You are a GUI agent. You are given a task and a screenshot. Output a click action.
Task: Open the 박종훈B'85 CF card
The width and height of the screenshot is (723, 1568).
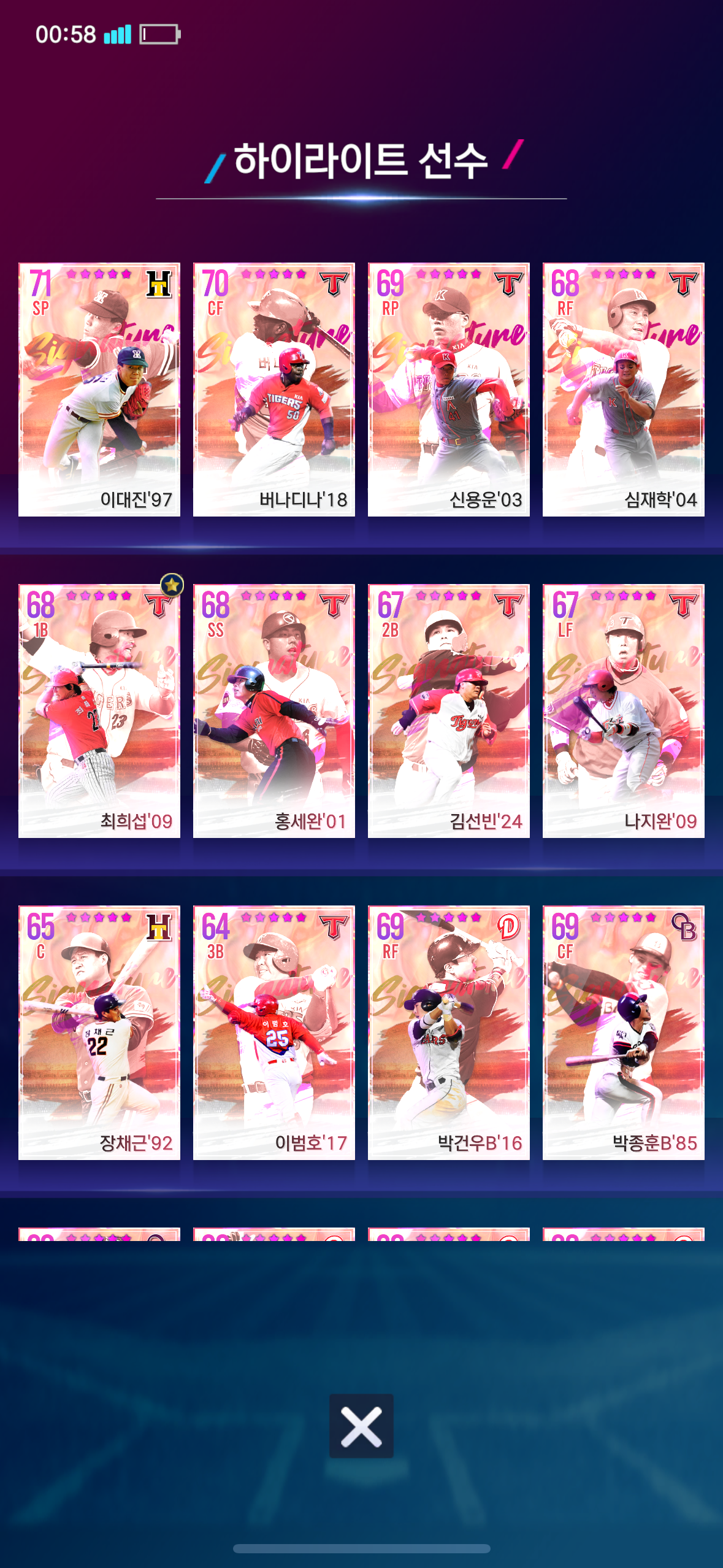[x=624, y=1032]
